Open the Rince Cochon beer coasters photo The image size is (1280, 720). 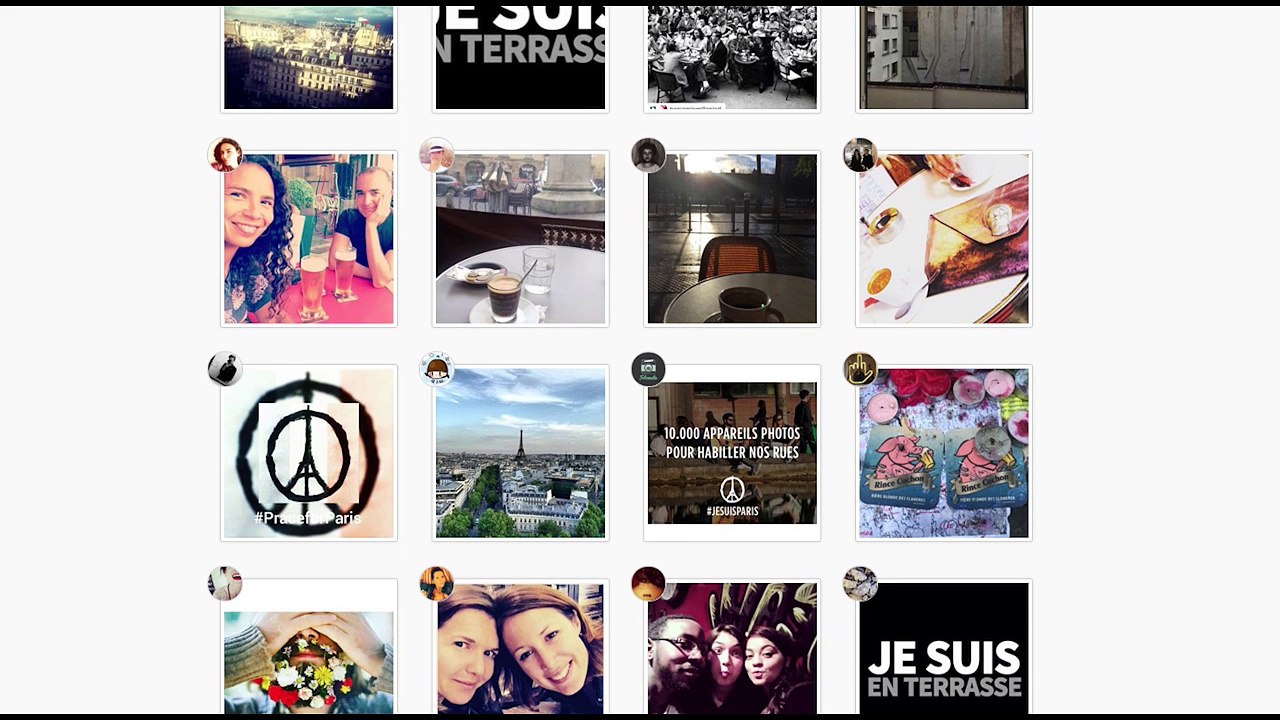[943, 453]
